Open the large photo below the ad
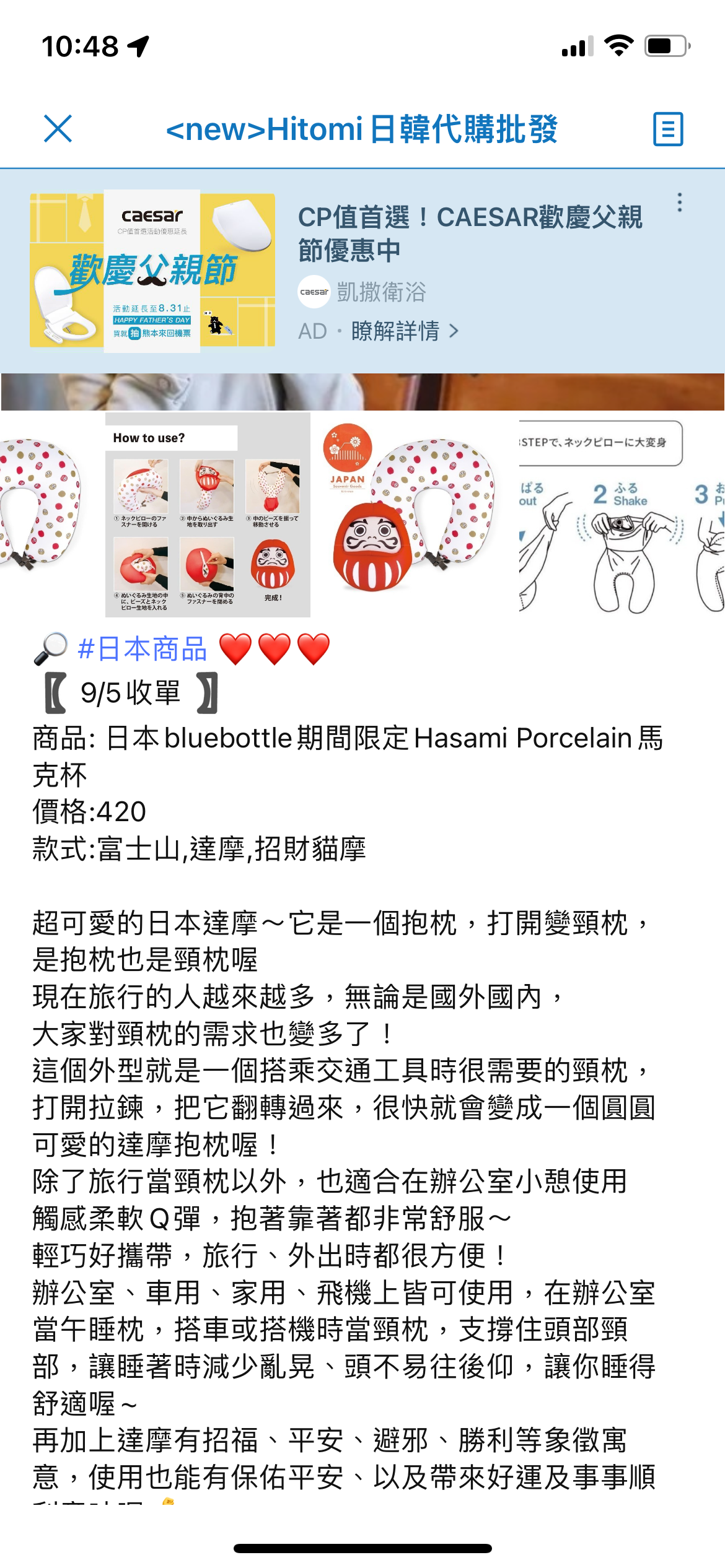 pos(362,392)
